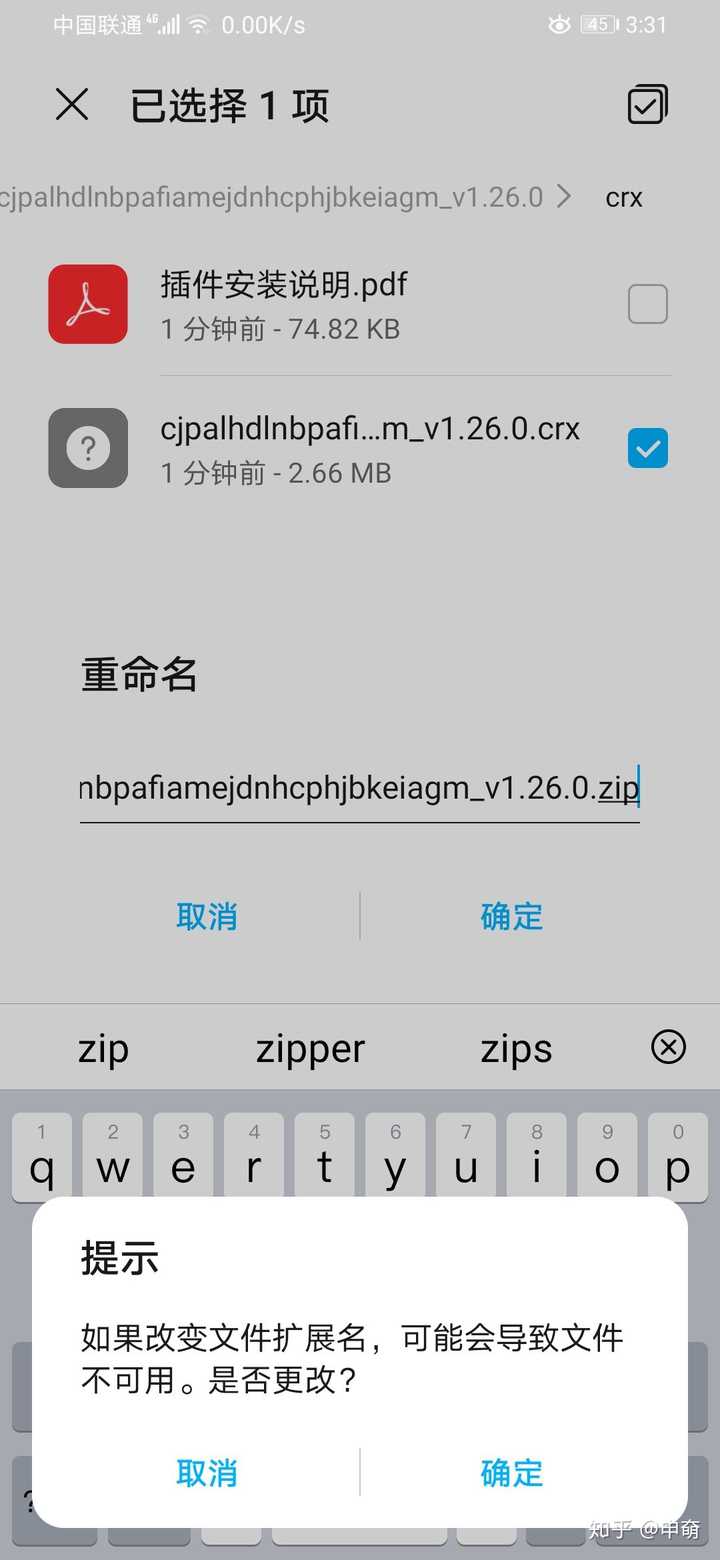The image size is (720, 1560).
Task: Choose the "zips" keyboard suggestion
Action: 516,1049
